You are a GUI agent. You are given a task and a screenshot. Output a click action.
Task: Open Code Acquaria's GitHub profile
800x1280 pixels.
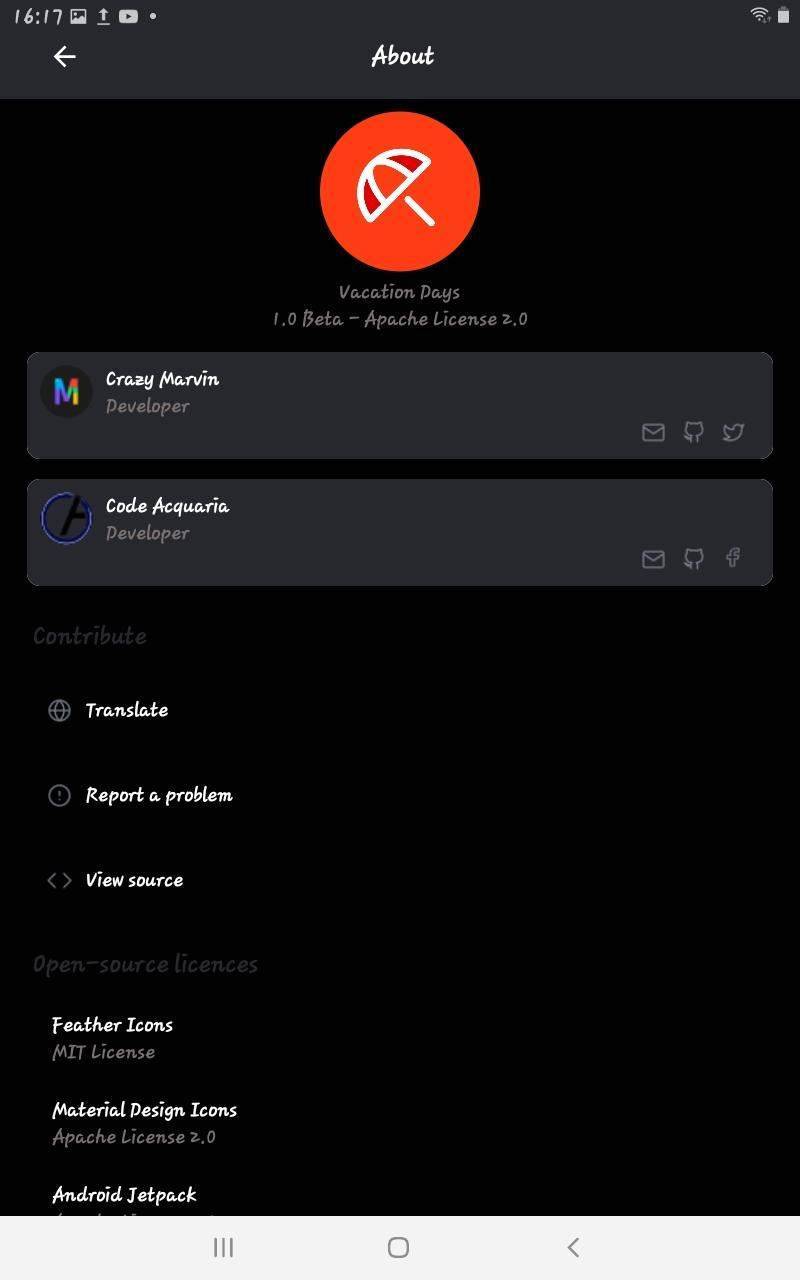pyautogui.click(x=693, y=559)
